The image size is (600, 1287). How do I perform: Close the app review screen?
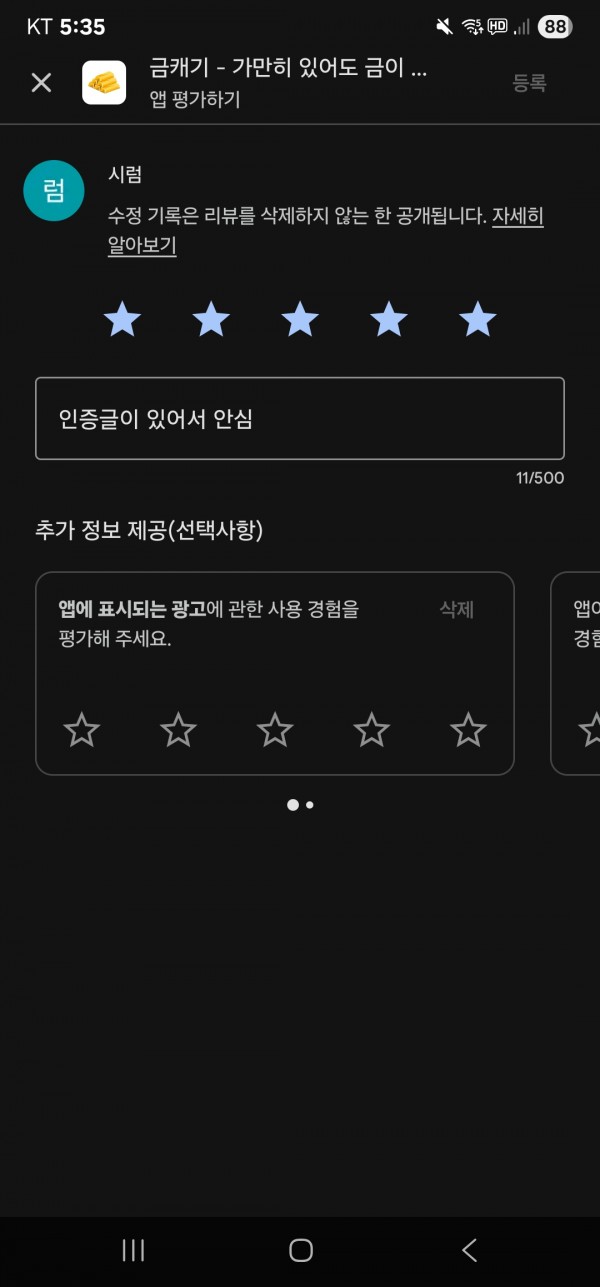(x=41, y=83)
